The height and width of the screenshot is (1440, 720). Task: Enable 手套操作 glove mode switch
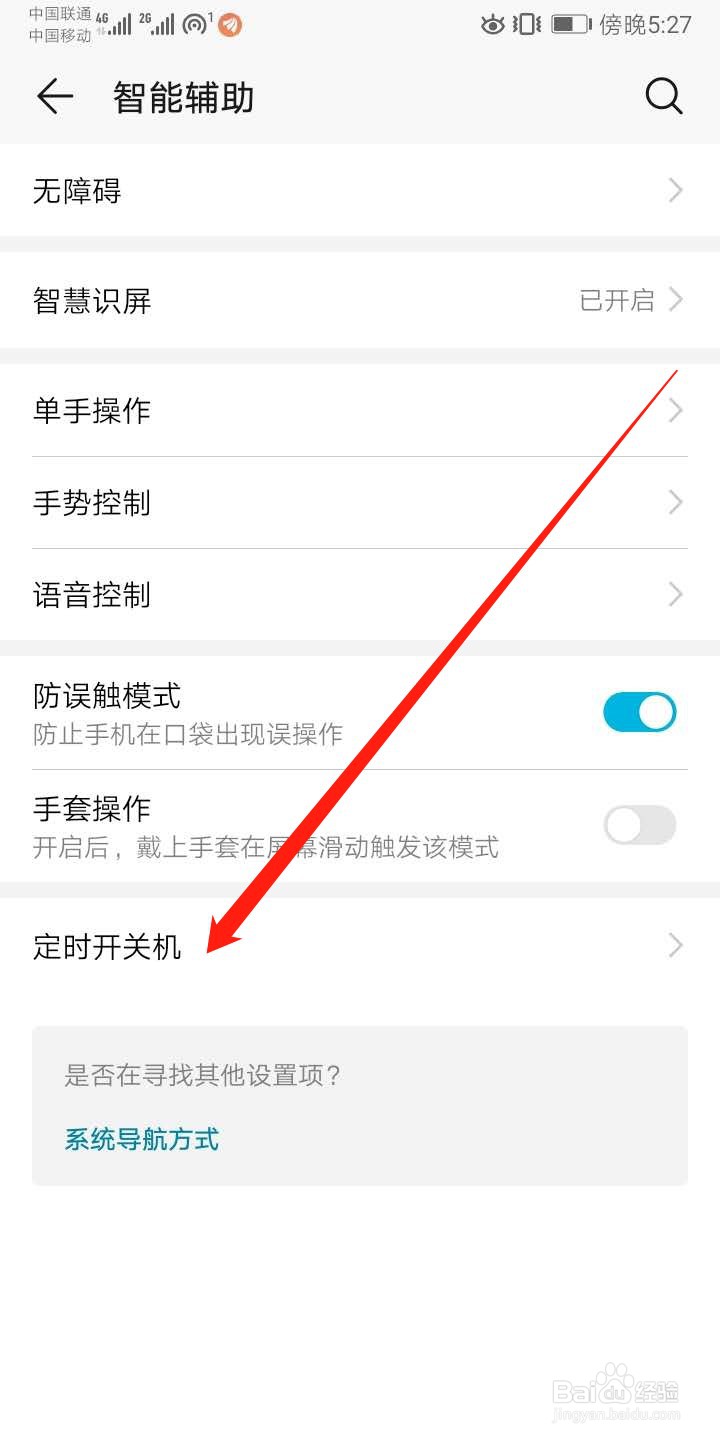pos(639,825)
